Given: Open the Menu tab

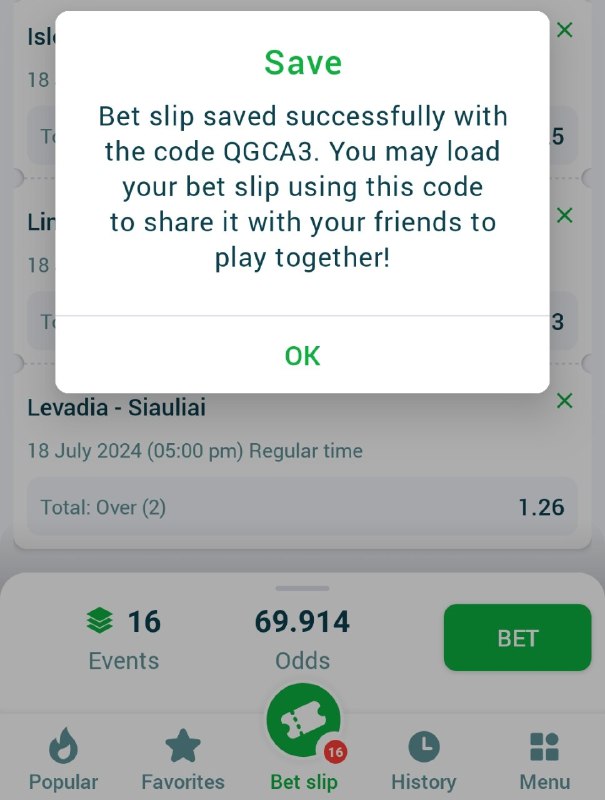Looking at the screenshot, I should [544, 760].
